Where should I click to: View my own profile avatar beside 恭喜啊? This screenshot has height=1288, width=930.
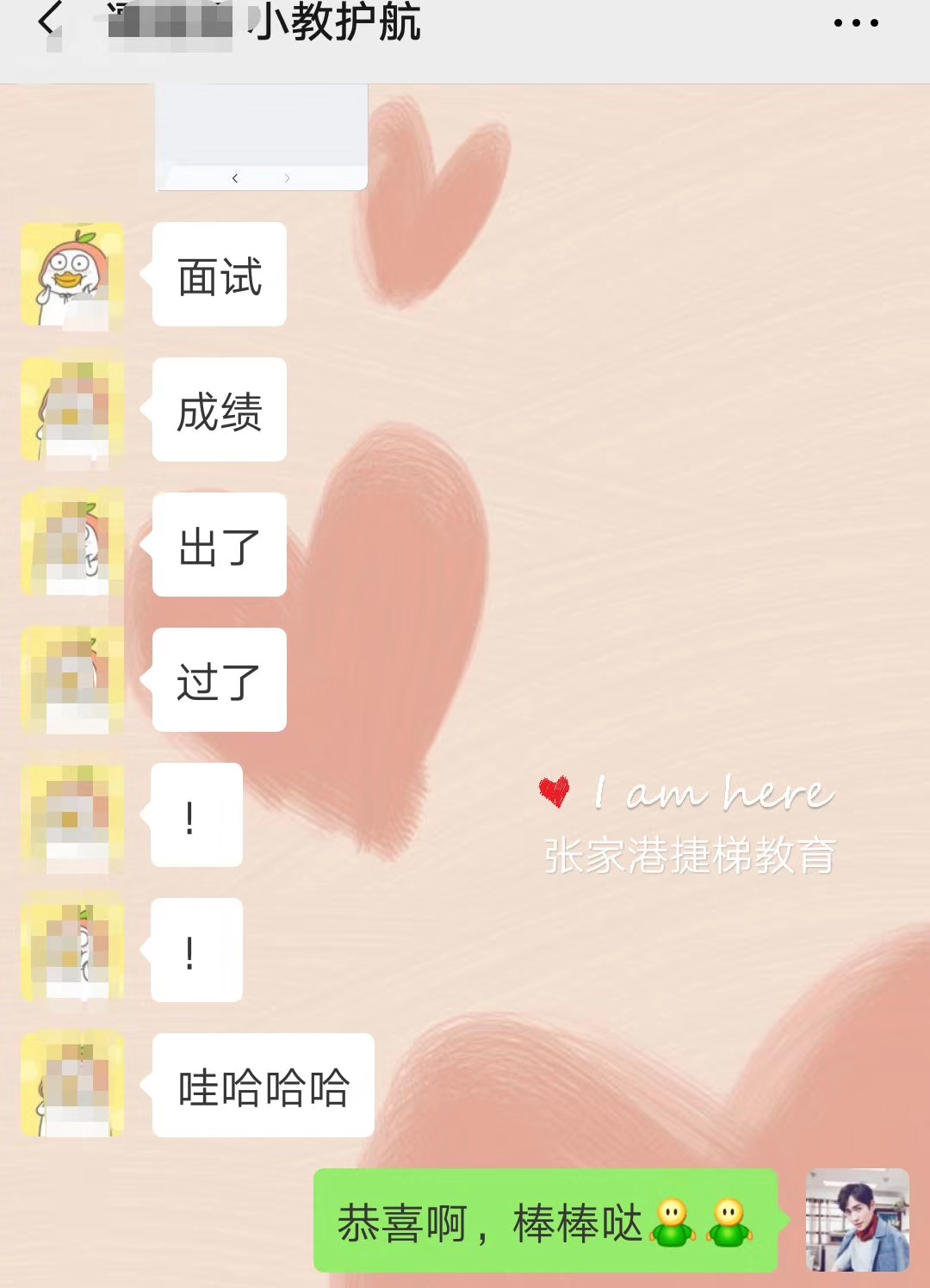point(857,1219)
